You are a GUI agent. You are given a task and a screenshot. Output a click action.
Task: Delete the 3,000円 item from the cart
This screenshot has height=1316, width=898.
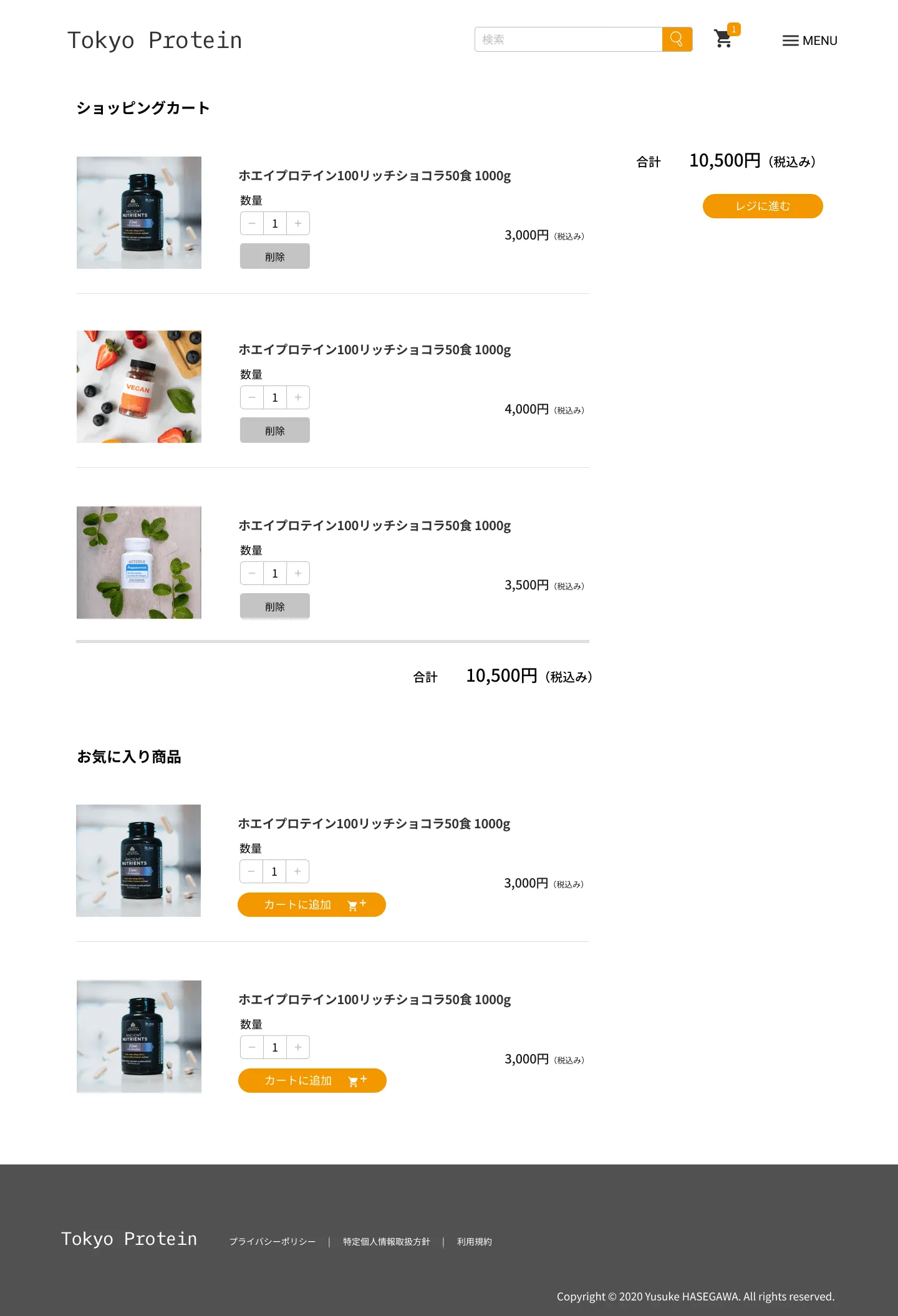274,256
